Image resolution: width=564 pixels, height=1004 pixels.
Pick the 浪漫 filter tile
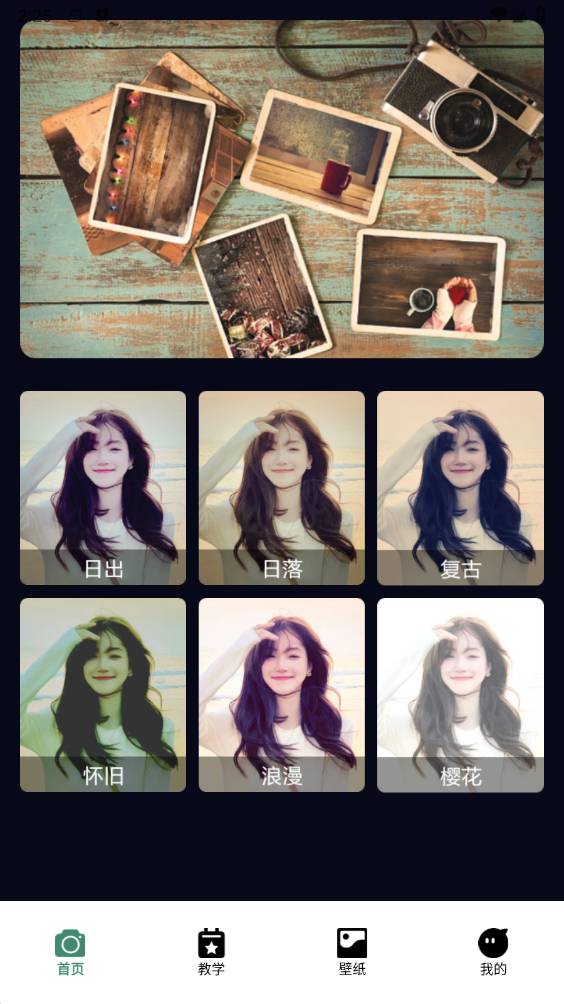pyautogui.click(x=282, y=695)
